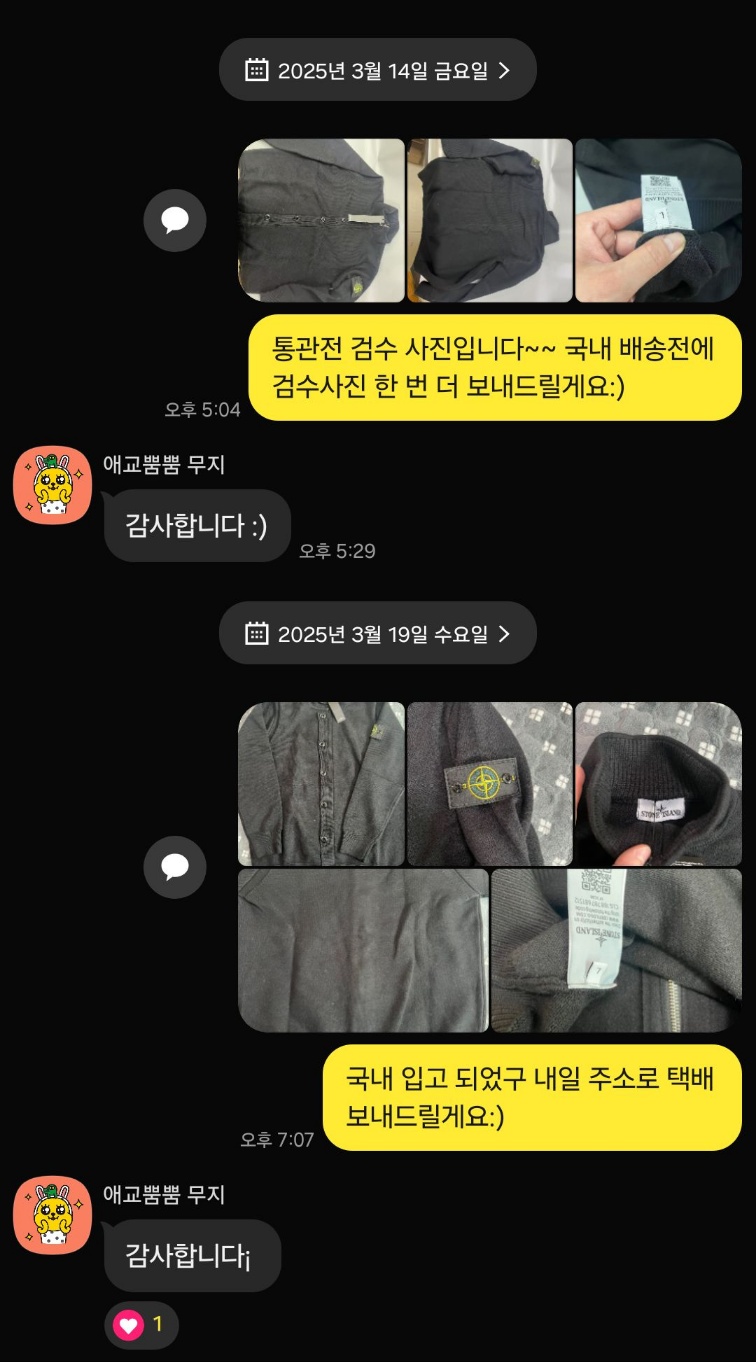Open the care tag with zipper photo
This screenshot has height=1362, width=756.
616,950
